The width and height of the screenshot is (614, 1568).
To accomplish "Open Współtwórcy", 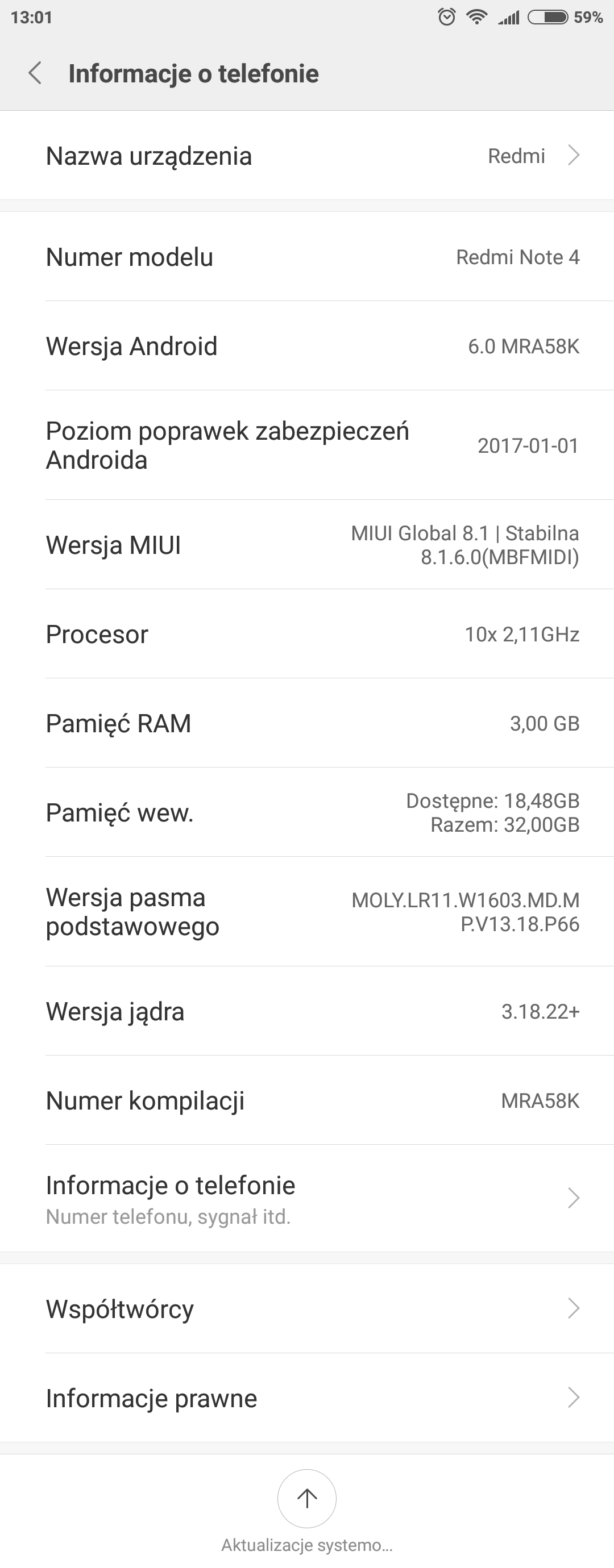I will point(307,1309).
